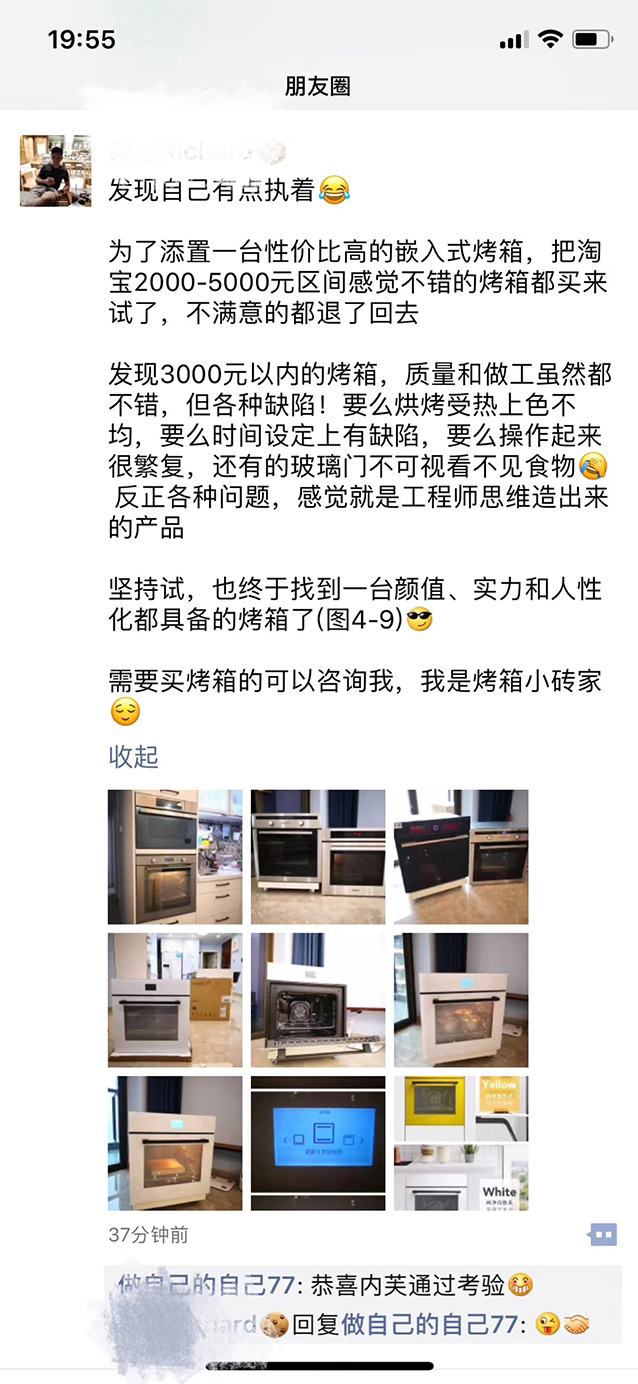The height and width of the screenshot is (1384, 638).
Task: View photo of two silver ovens side by side
Action: [318, 857]
